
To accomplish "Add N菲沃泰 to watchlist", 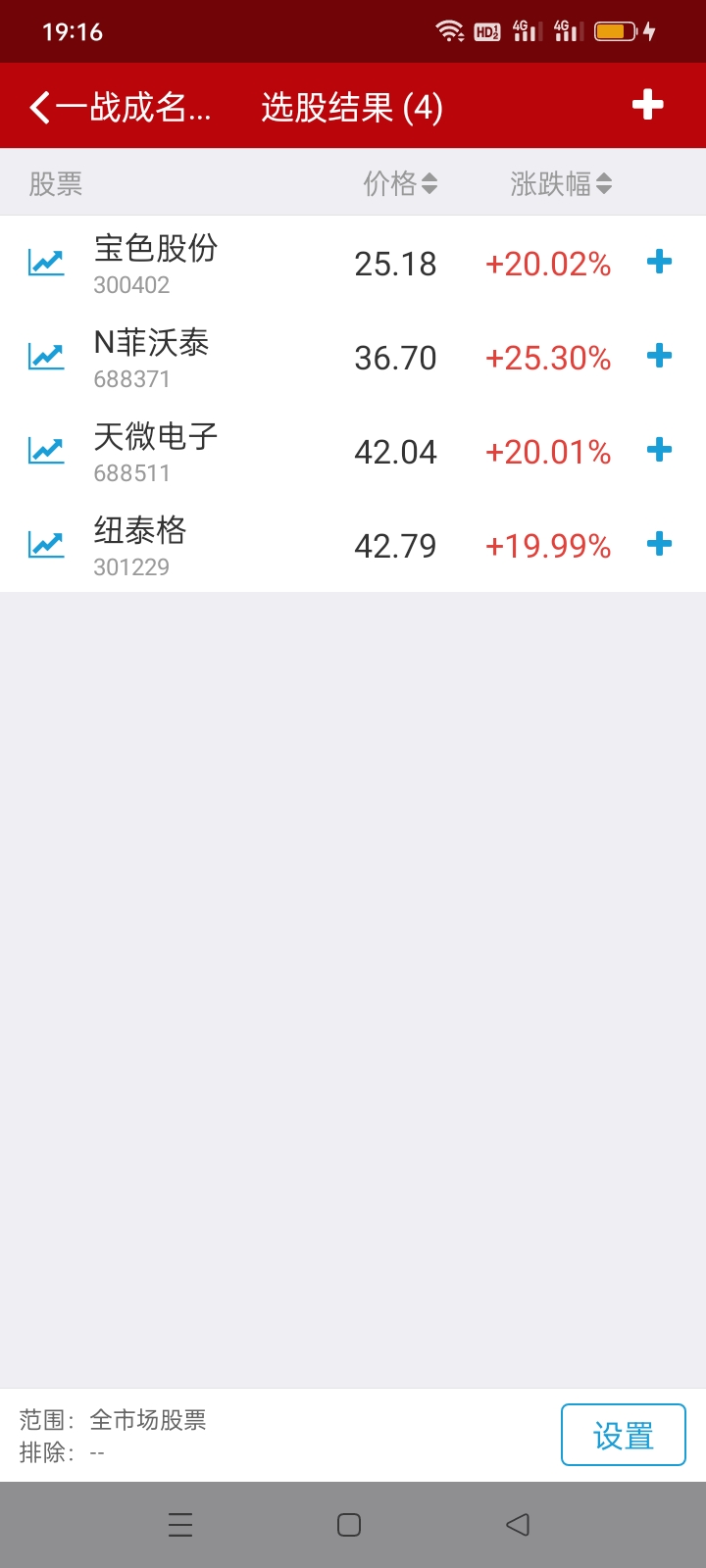I will (660, 356).
